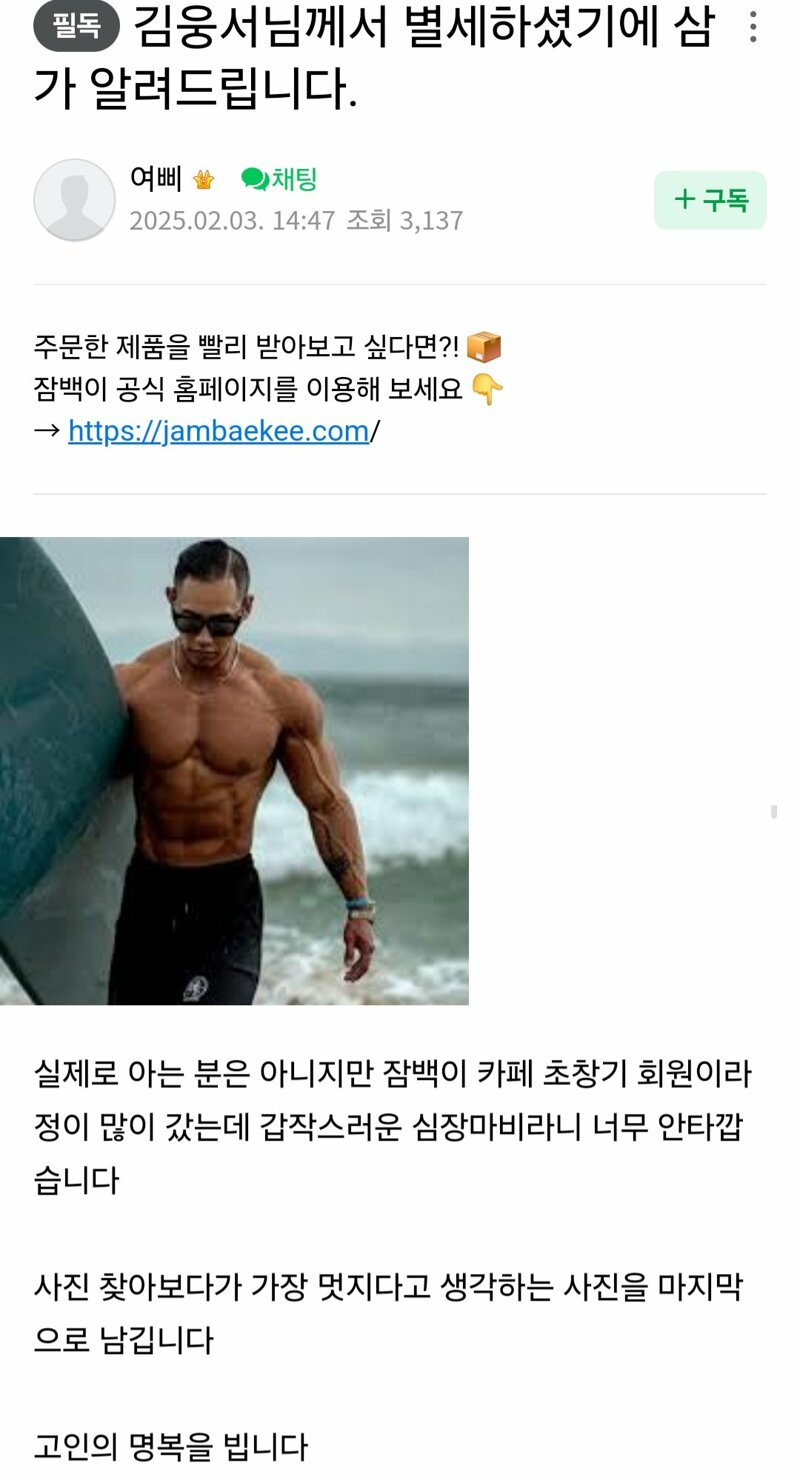Open the jambaekee.com link
Screen dimensions: 800x1477
click(219, 431)
